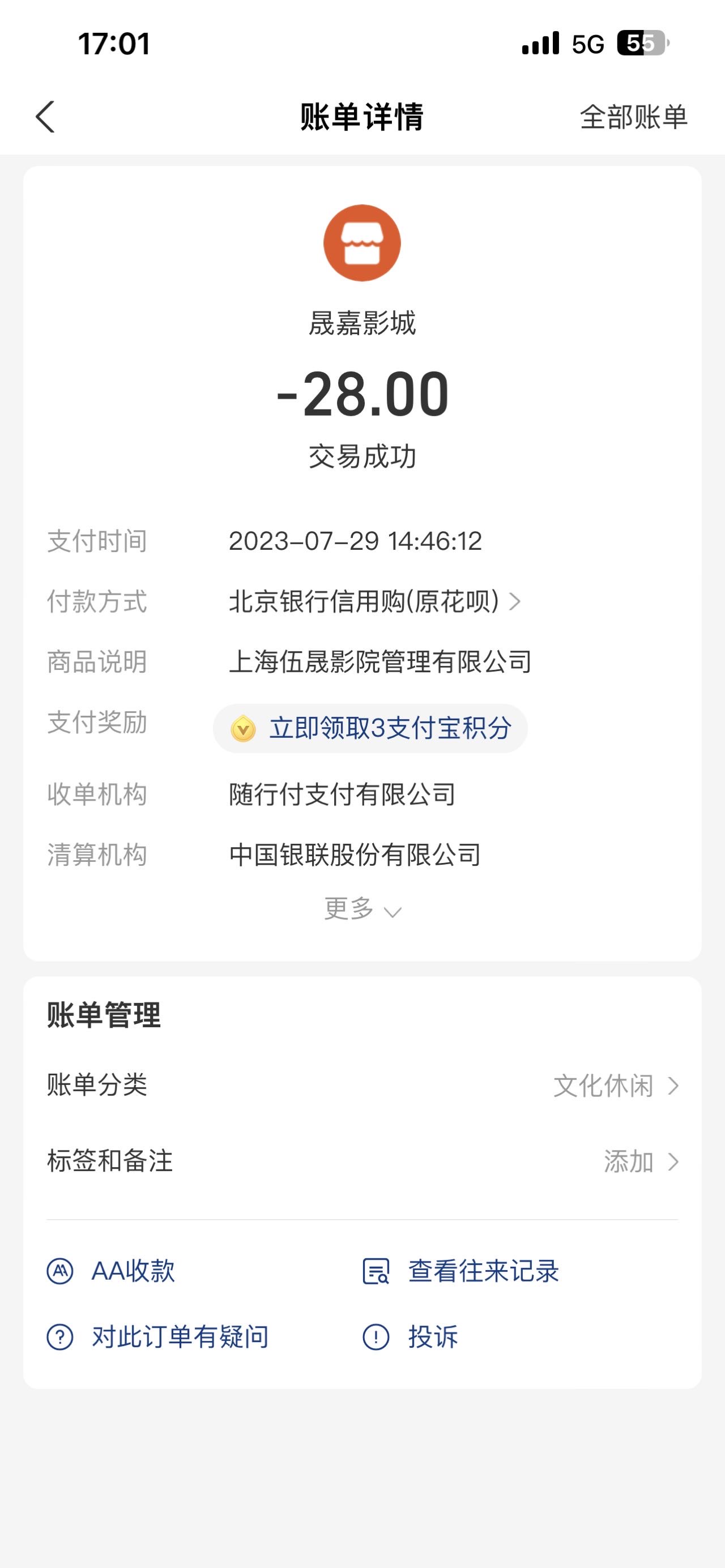Expand 更多 to show more details

click(362, 909)
